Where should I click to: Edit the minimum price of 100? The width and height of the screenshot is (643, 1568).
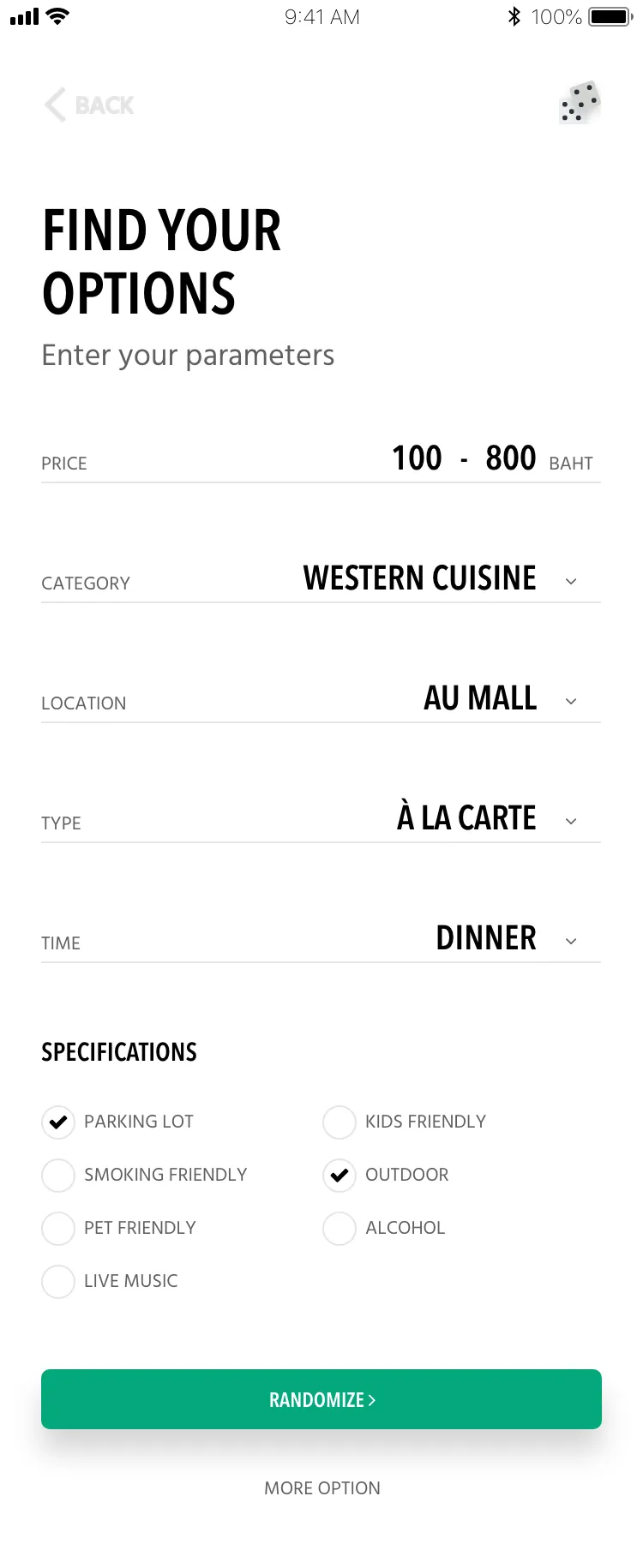pos(417,458)
